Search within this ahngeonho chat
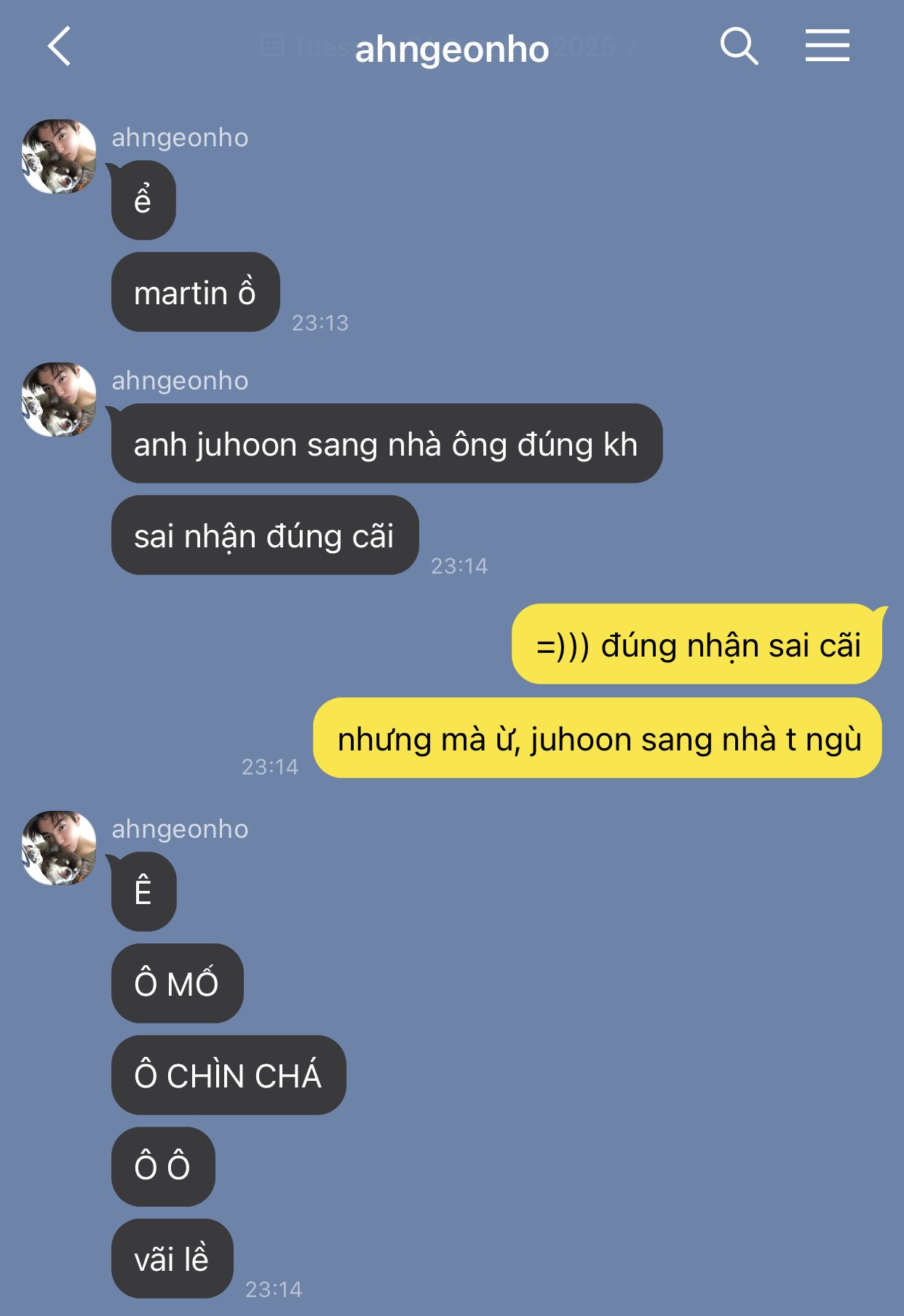 (x=739, y=47)
